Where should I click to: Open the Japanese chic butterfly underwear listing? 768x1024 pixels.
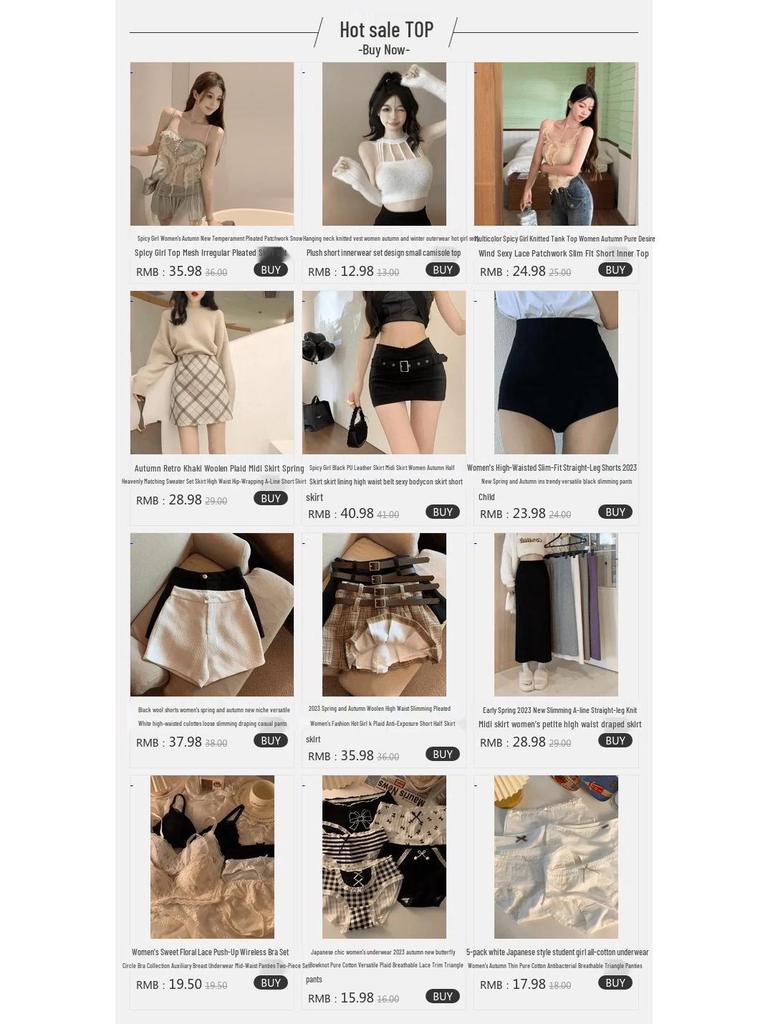coord(384,954)
